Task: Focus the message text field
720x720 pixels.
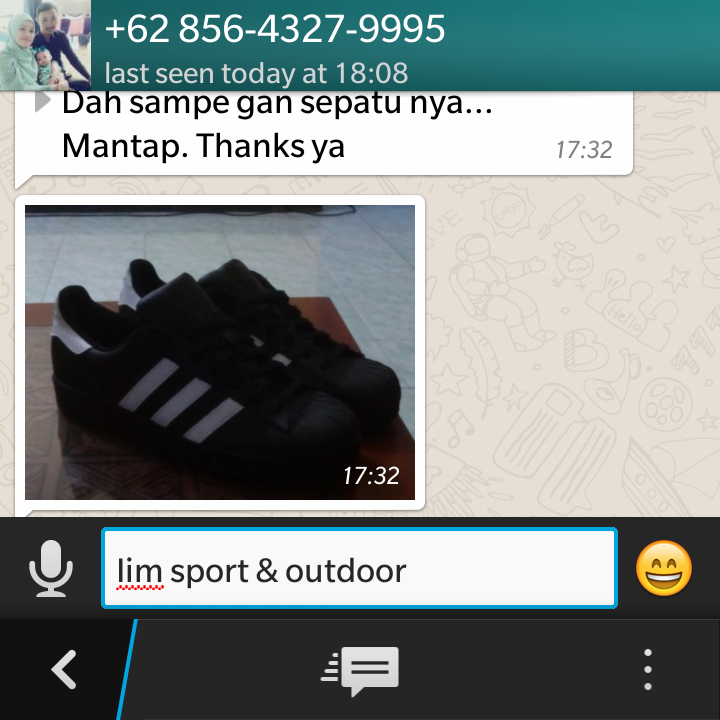Action: 358,569
